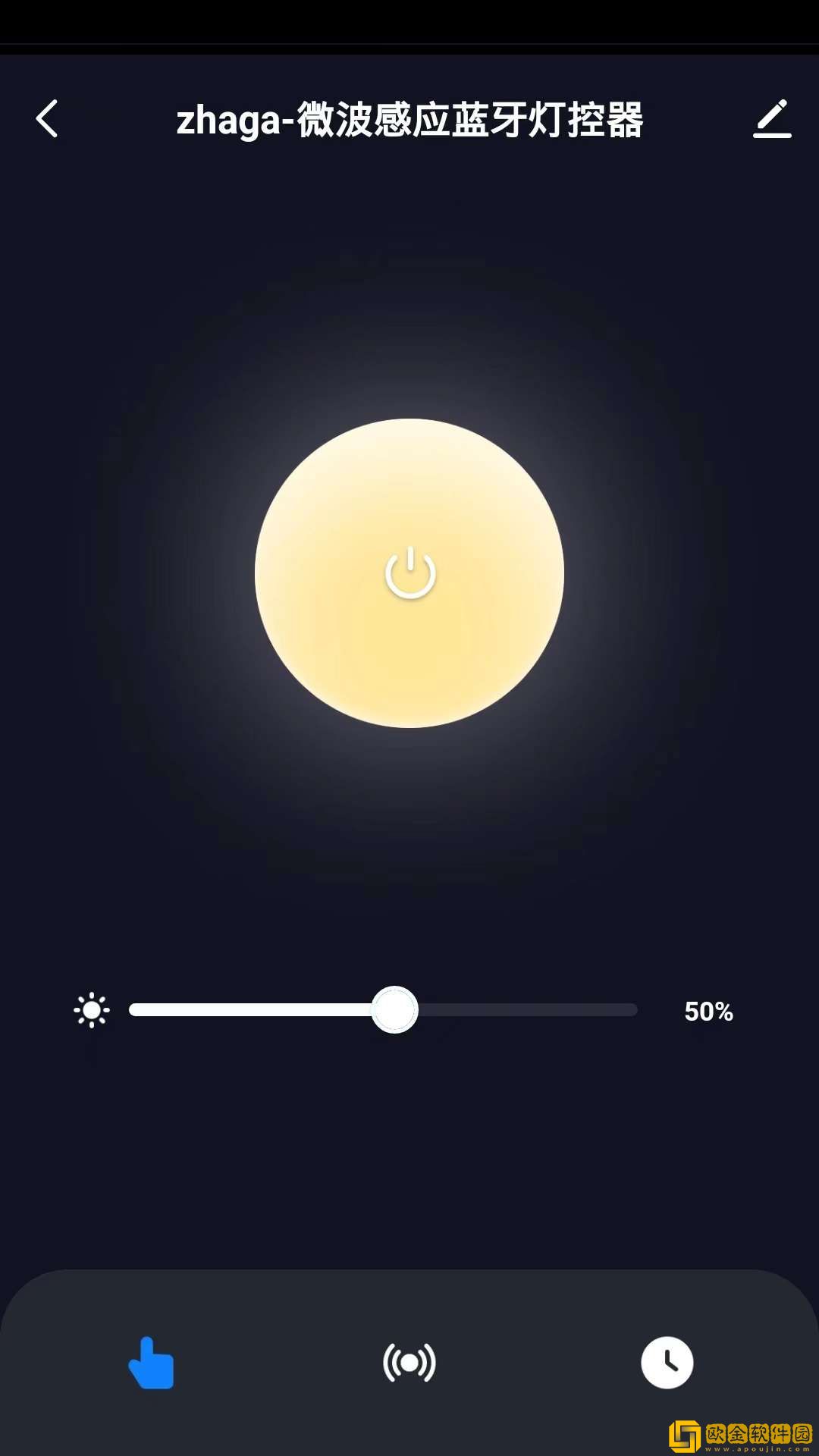
Task: Toggle the light with the power button
Action: click(x=409, y=573)
